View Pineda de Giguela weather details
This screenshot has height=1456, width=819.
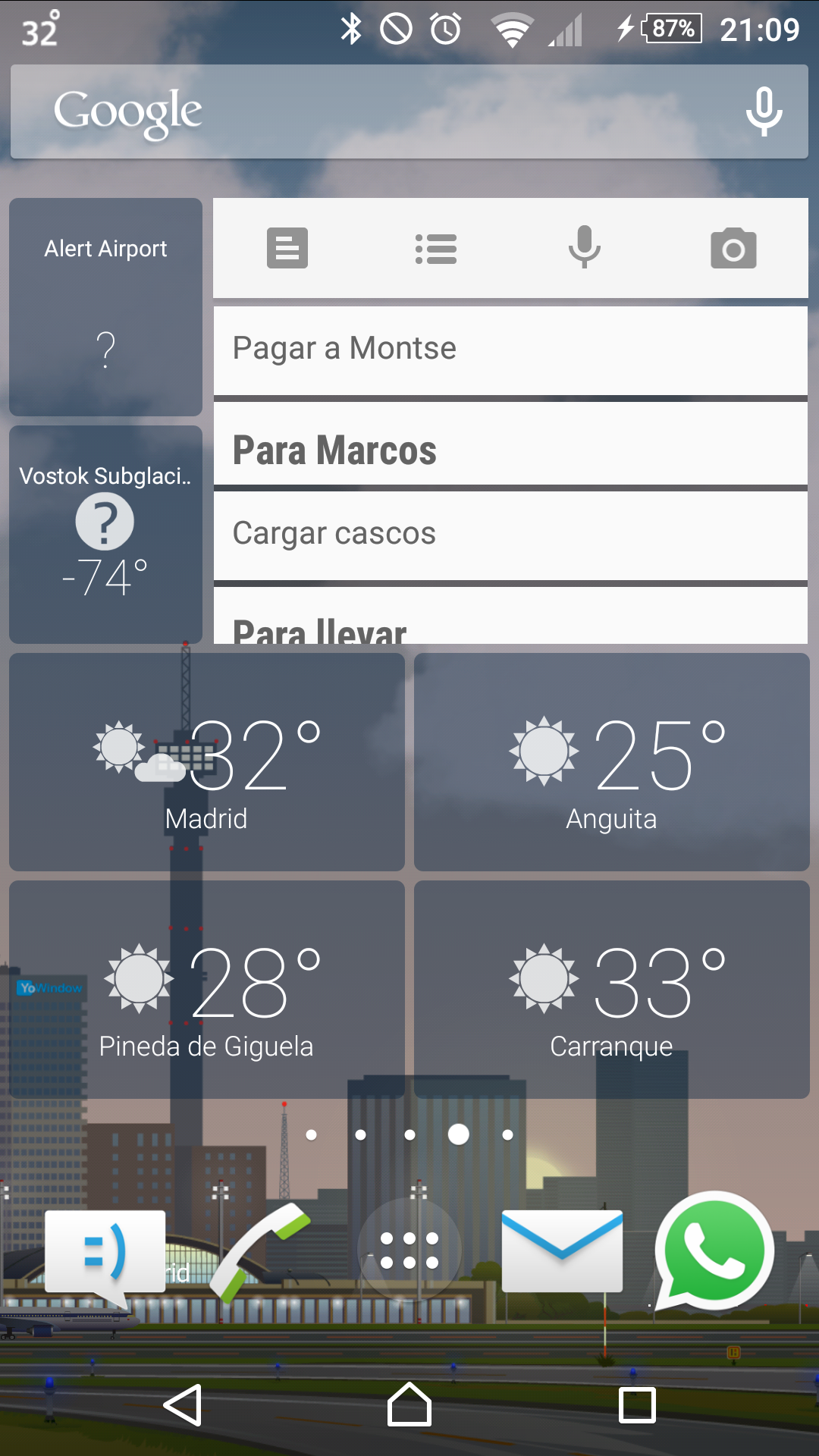[206, 989]
